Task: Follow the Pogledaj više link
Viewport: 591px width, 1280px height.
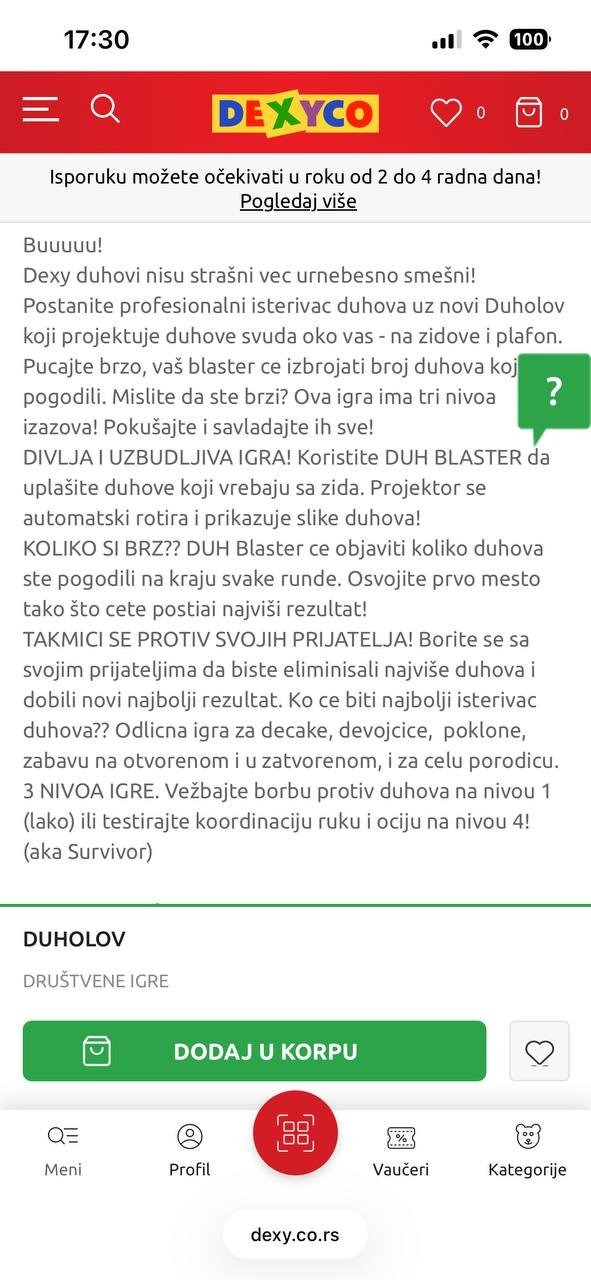Action: tap(298, 201)
